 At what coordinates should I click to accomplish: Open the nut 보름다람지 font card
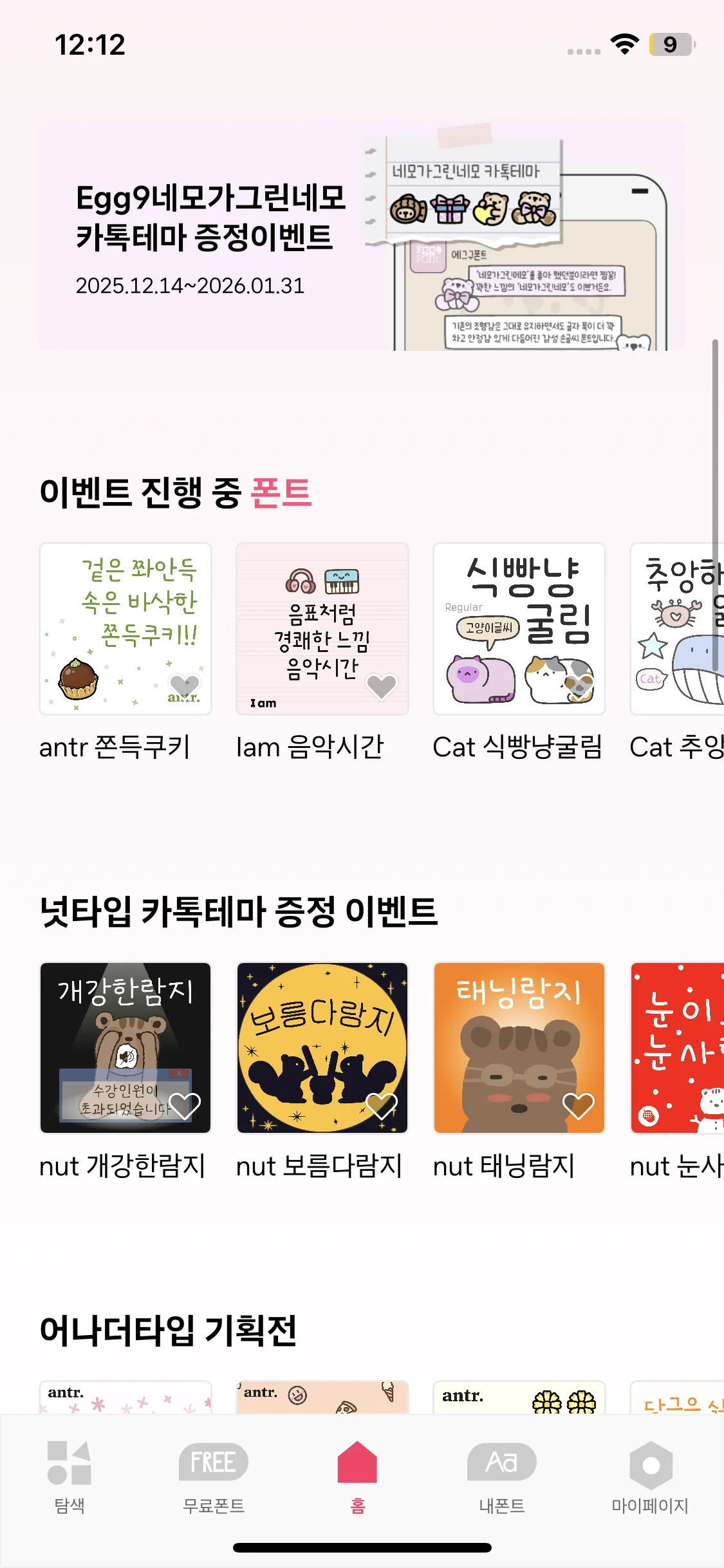point(322,1048)
